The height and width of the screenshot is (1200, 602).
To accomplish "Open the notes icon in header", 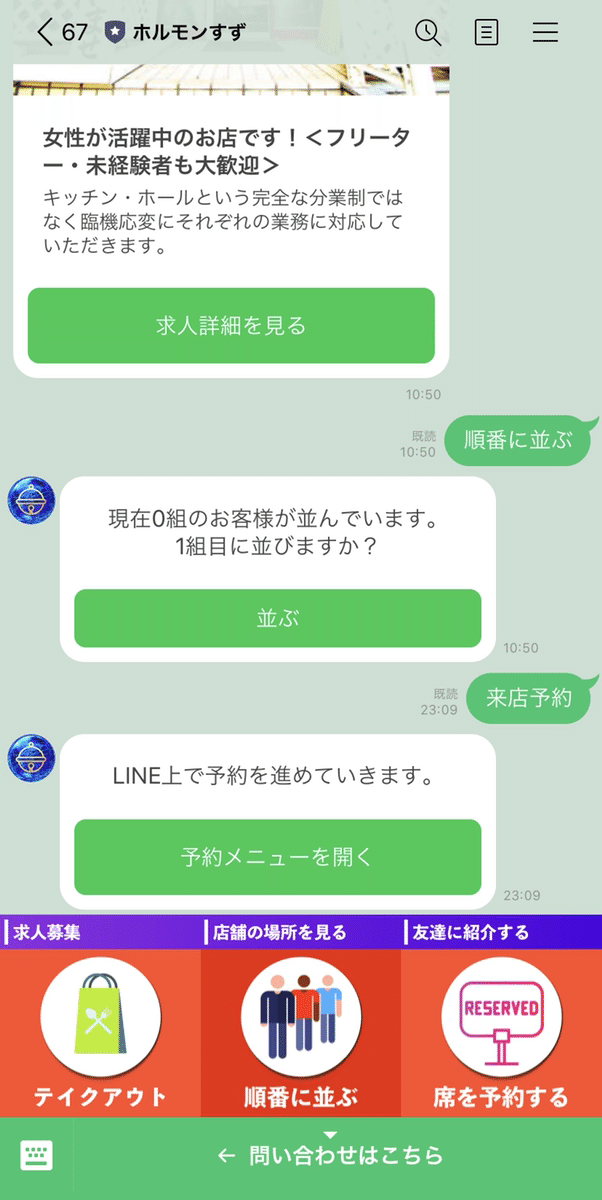I will (x=486, y=32).
